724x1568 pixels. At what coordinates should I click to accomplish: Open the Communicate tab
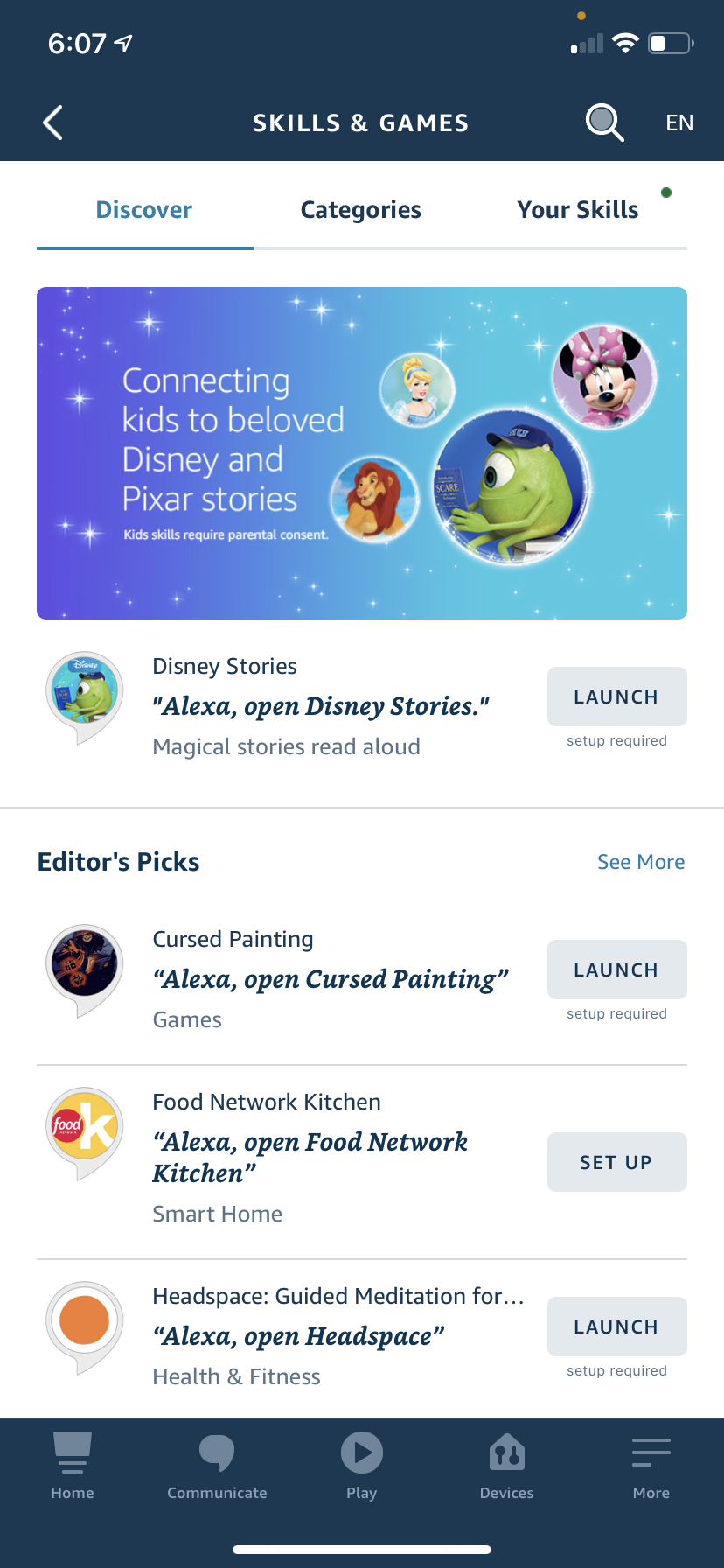point(217,1466)
